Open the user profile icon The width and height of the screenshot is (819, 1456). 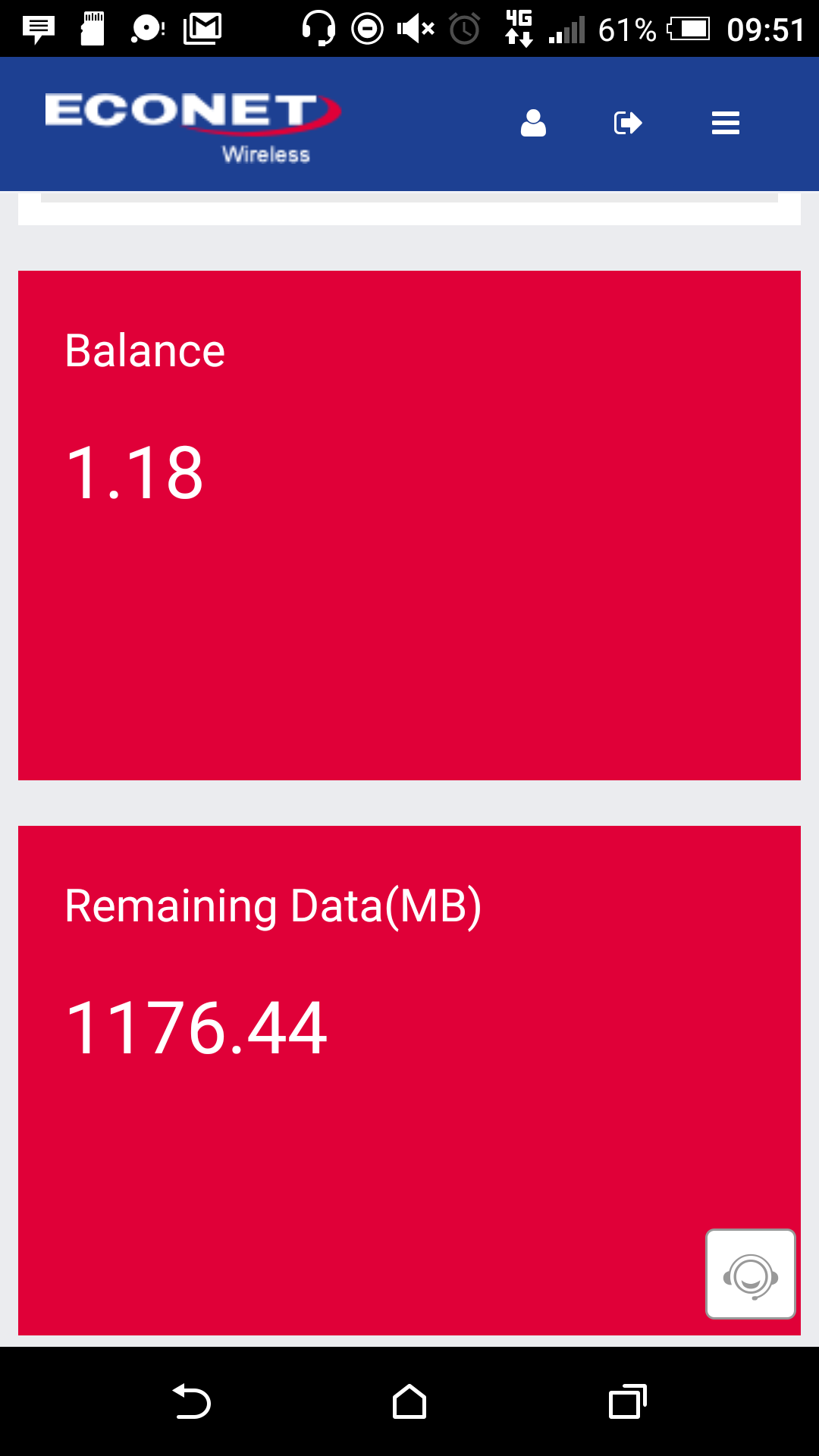[533, 122]
